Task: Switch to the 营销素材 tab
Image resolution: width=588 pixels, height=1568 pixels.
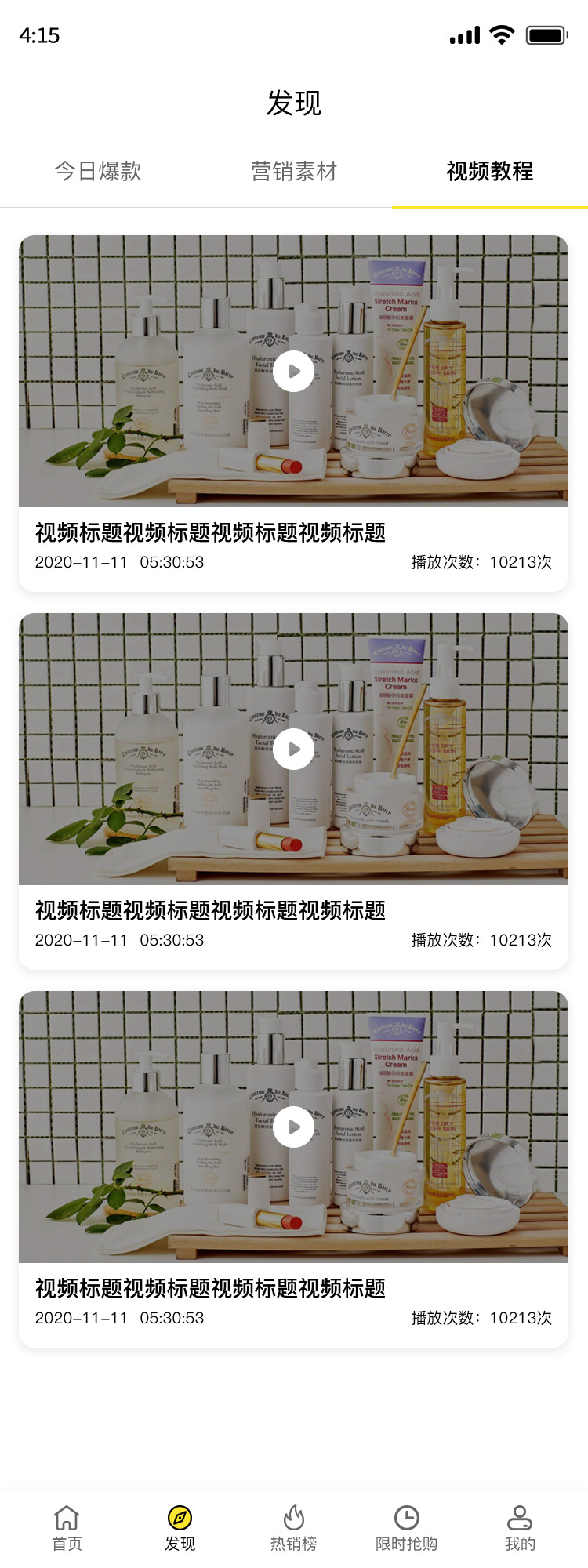Action: tap(294, 171)
